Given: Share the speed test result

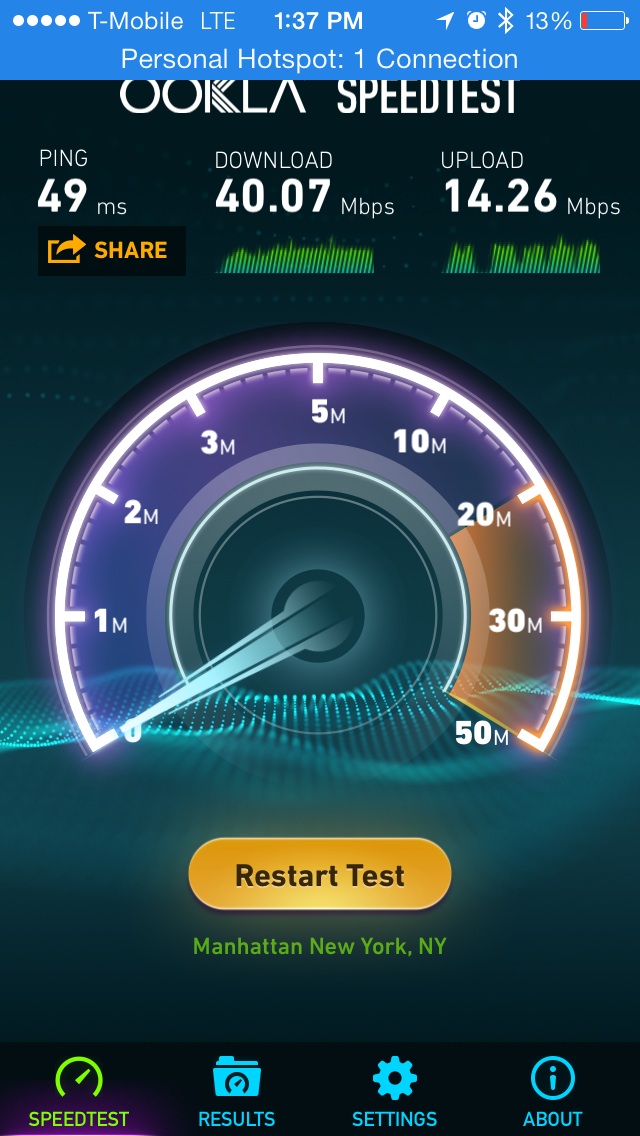Looking at the screenshot, I should point(112,251).
